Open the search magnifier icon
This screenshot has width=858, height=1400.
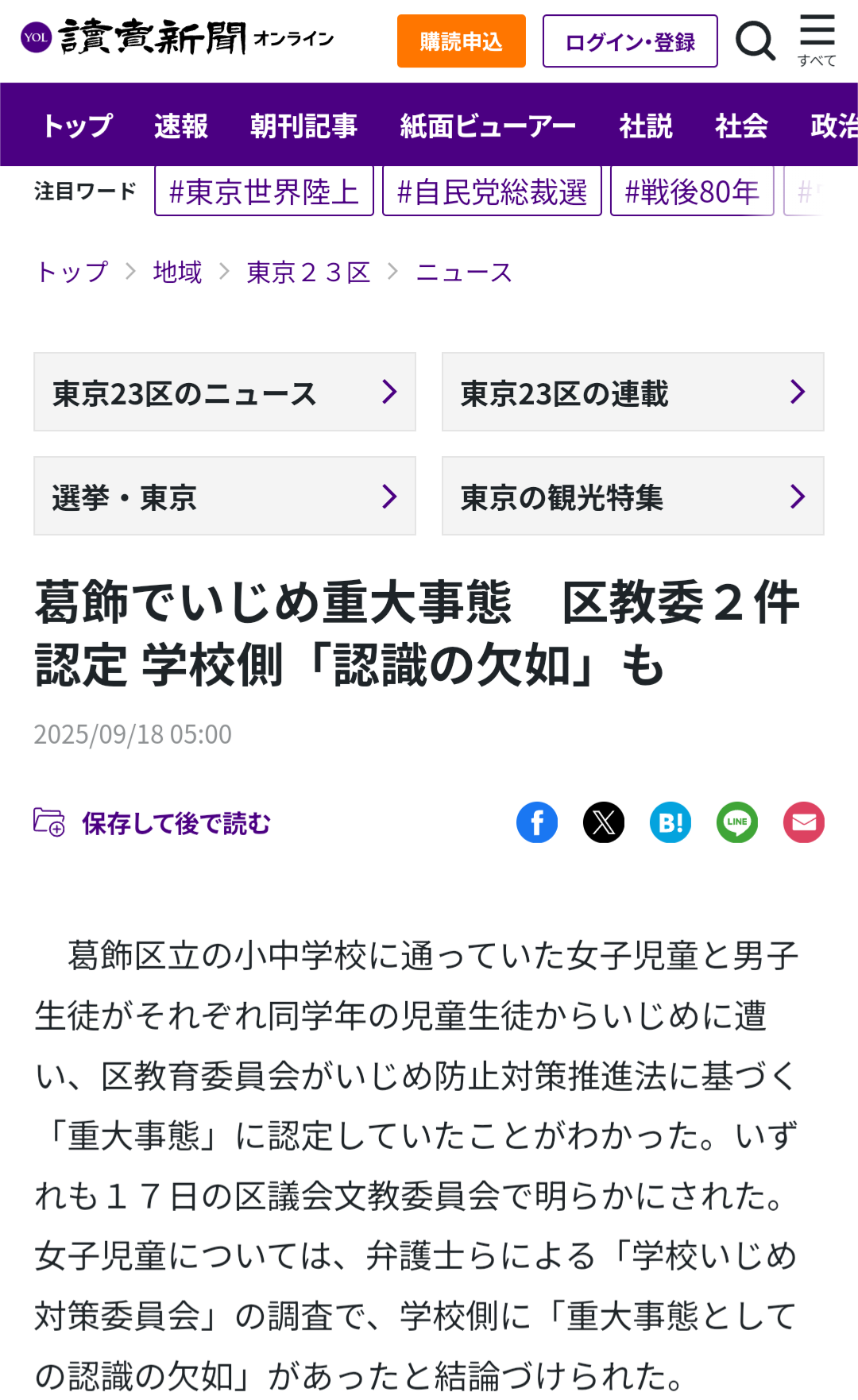coord(755,41)
